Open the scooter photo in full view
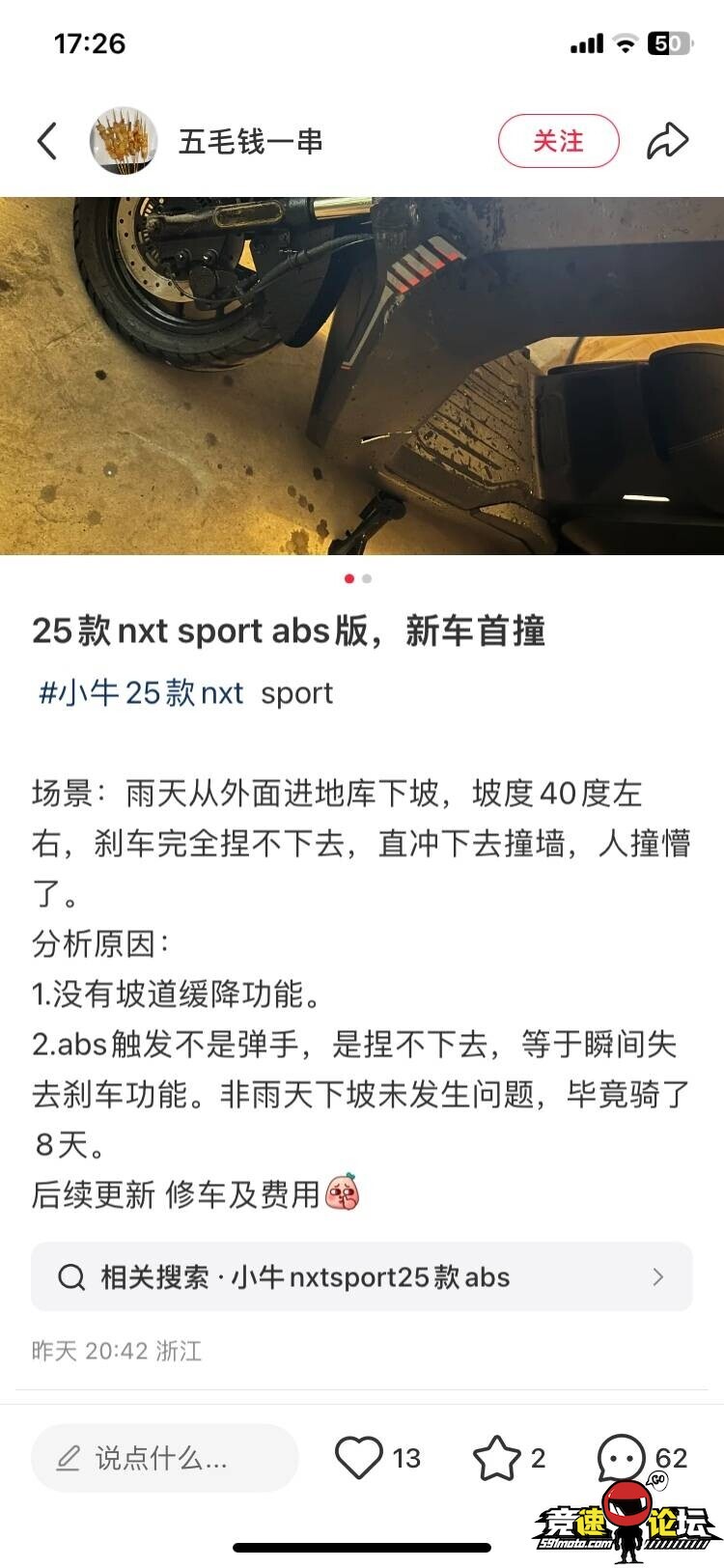Screen dimensions: 724x1568 (x=362, y=376)
